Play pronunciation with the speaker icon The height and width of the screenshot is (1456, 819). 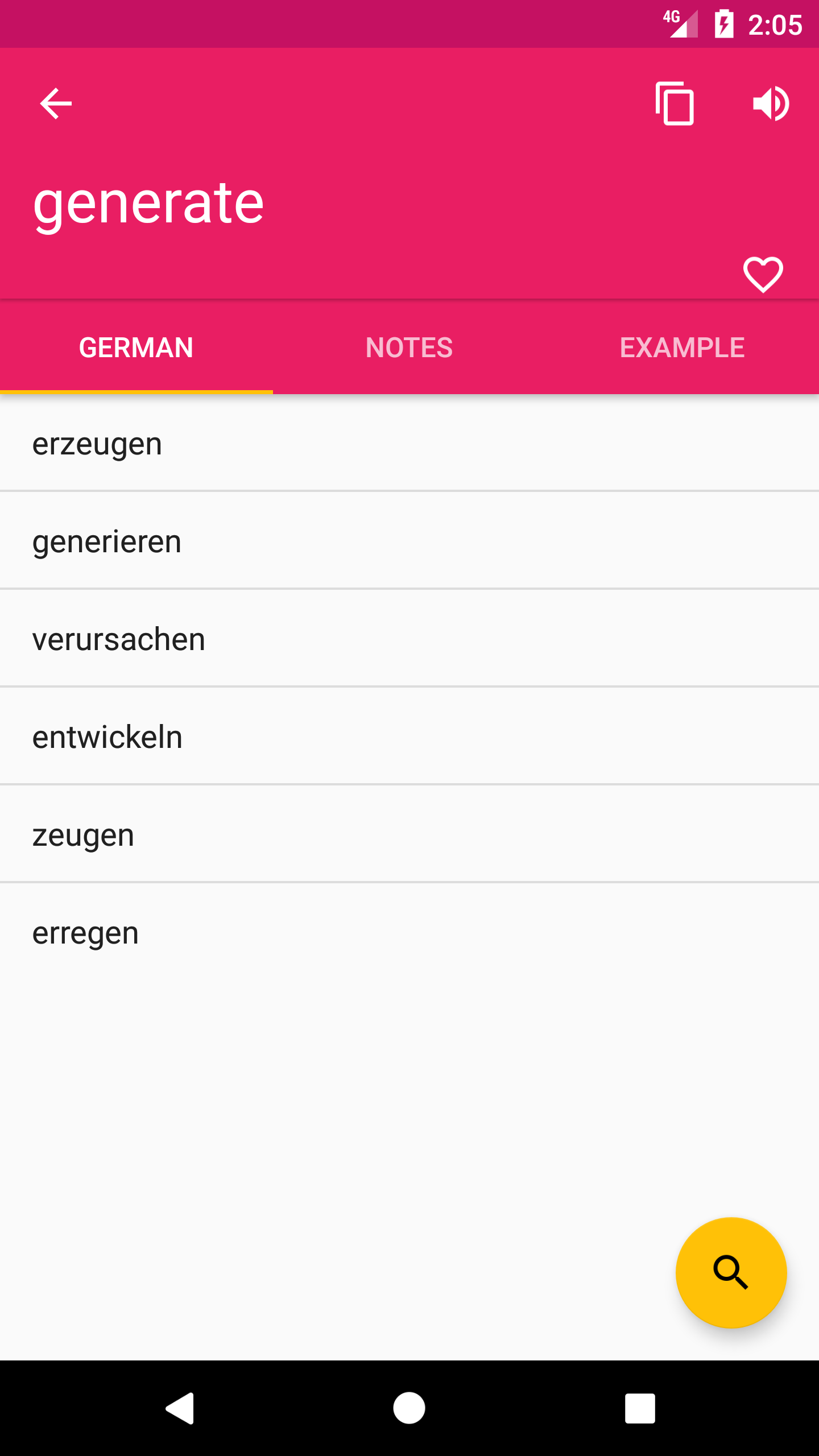(771, 104)
